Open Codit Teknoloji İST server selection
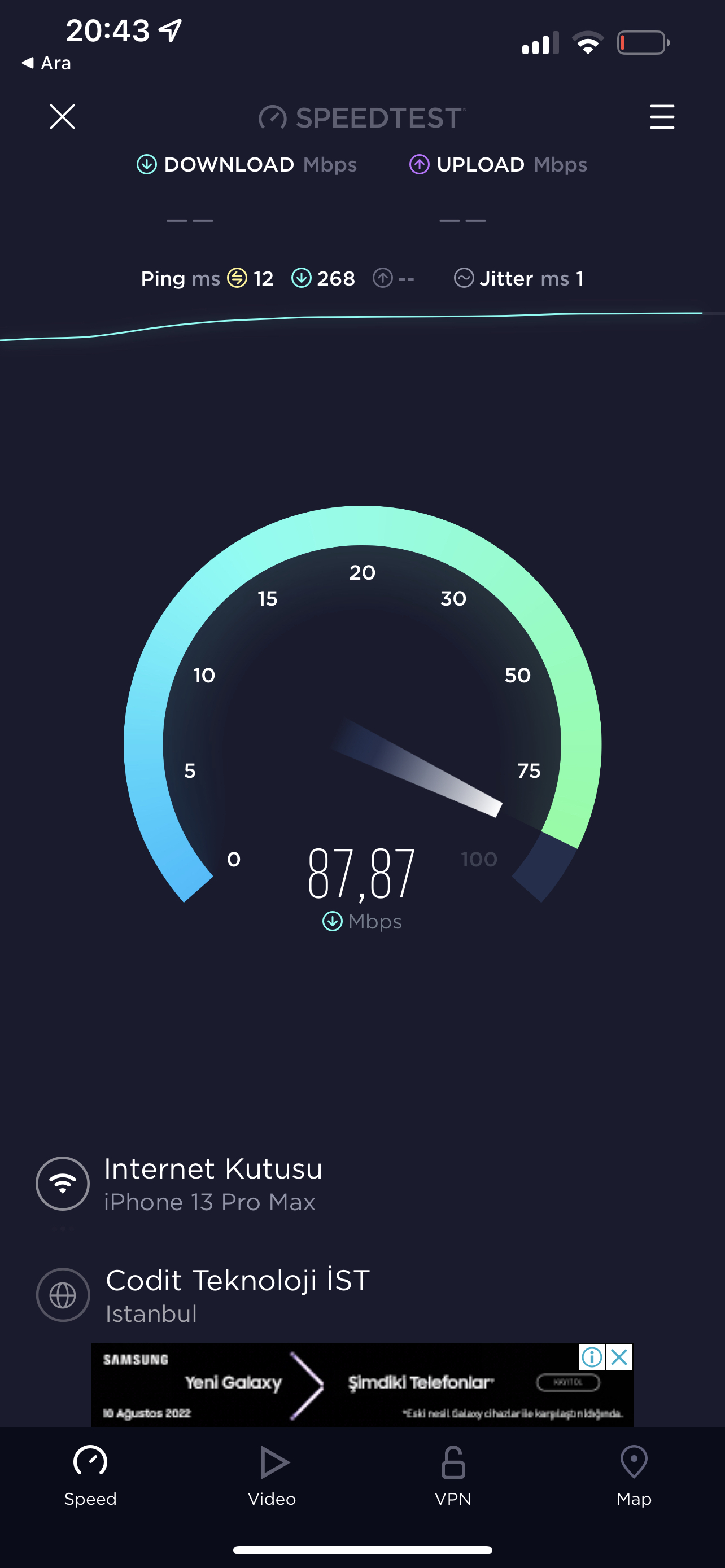The height and width of the screenshot is (1568, 725). (203, 1295)
